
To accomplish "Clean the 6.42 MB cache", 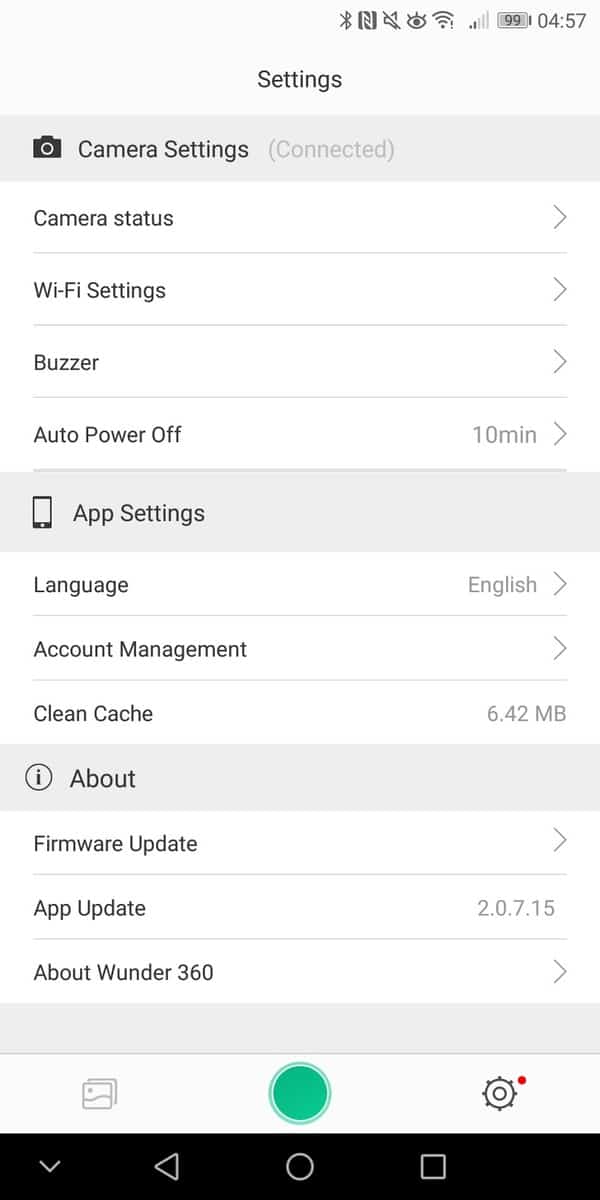I will pyautogui.click(x=300, y=713).
